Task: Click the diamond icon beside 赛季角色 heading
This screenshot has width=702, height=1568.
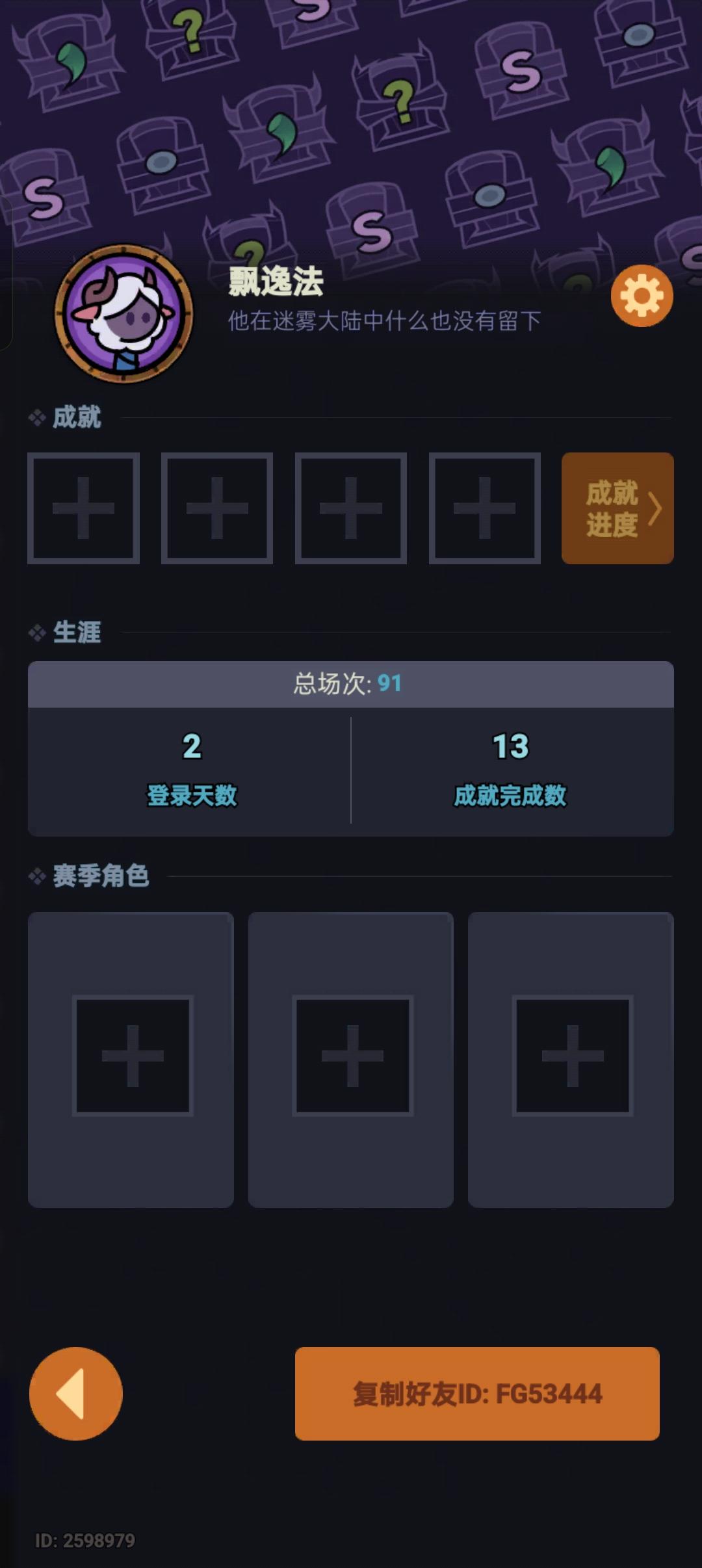Action: click(37, 876)
